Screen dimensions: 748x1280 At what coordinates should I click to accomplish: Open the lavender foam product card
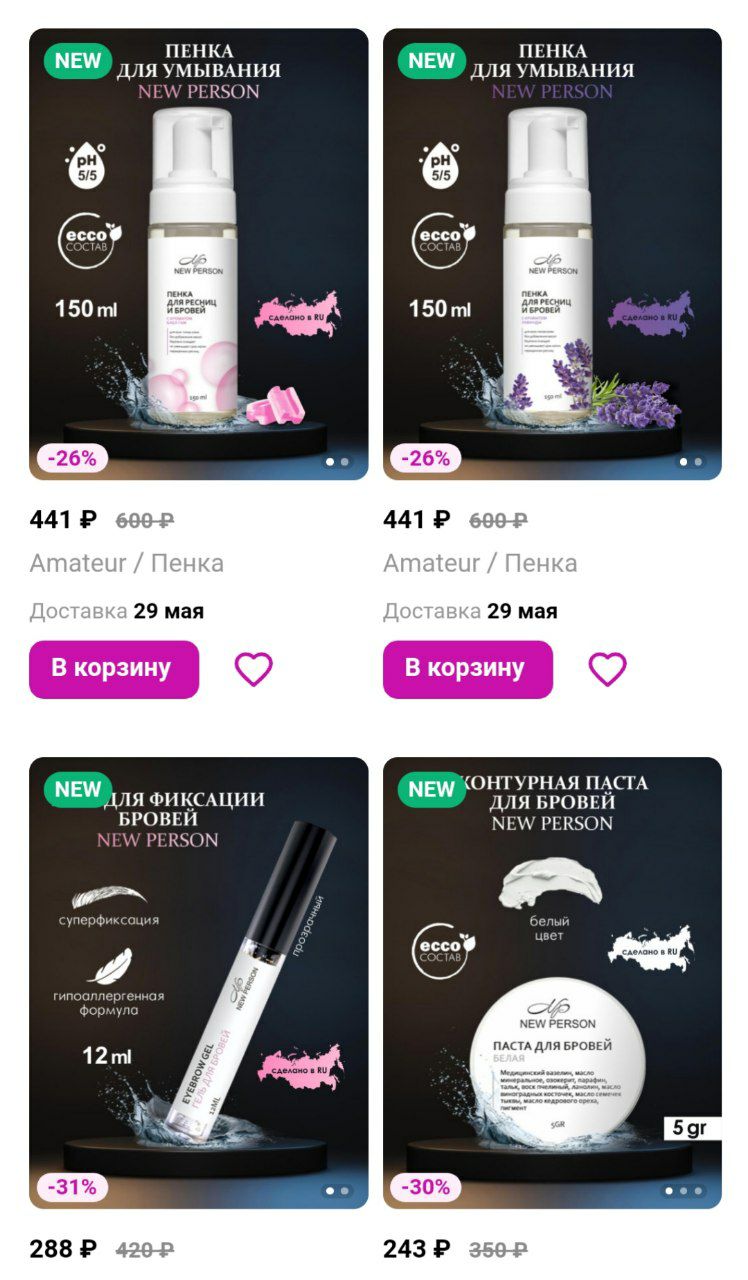coord(552,254)
